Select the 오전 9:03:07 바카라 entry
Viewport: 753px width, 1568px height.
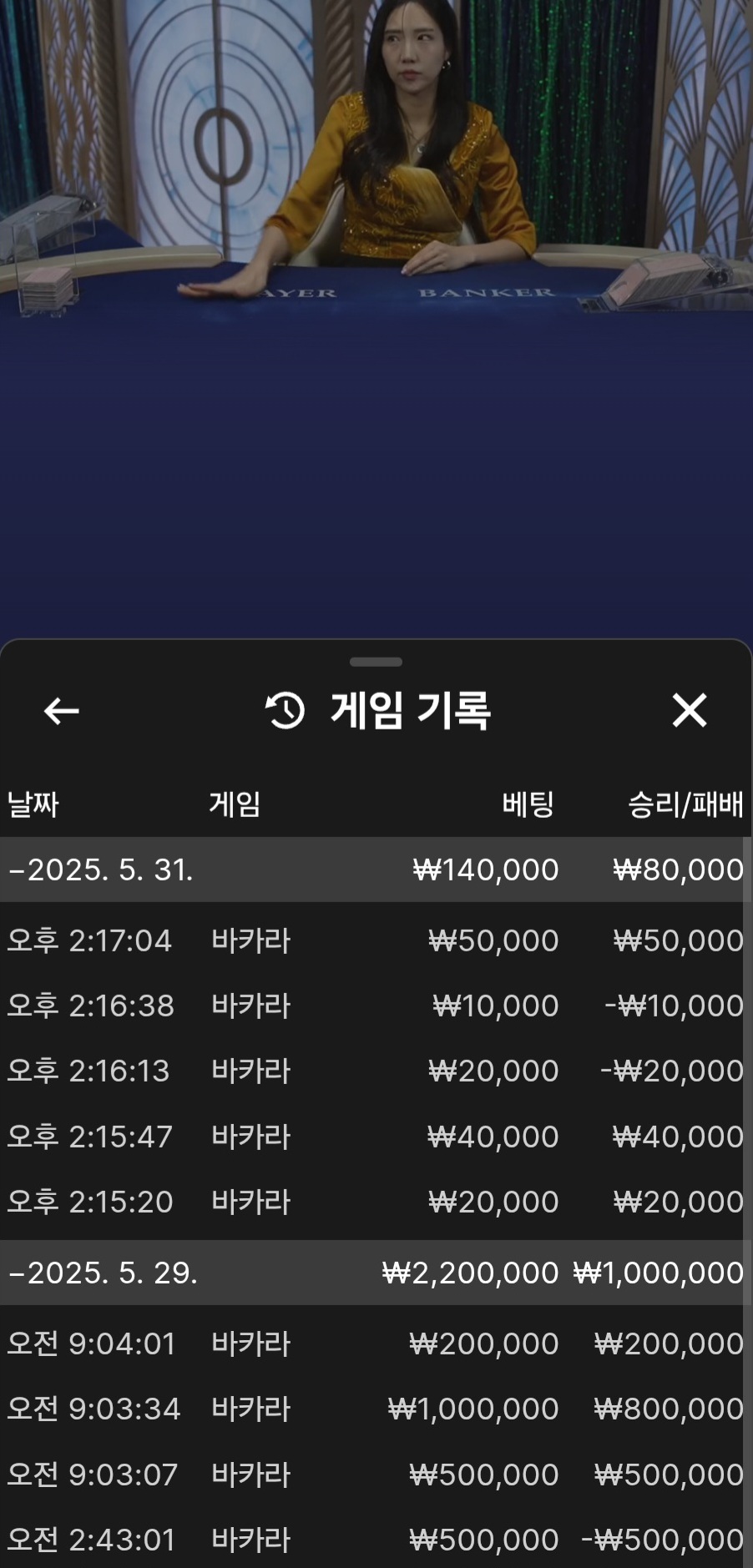(372, 1475)
